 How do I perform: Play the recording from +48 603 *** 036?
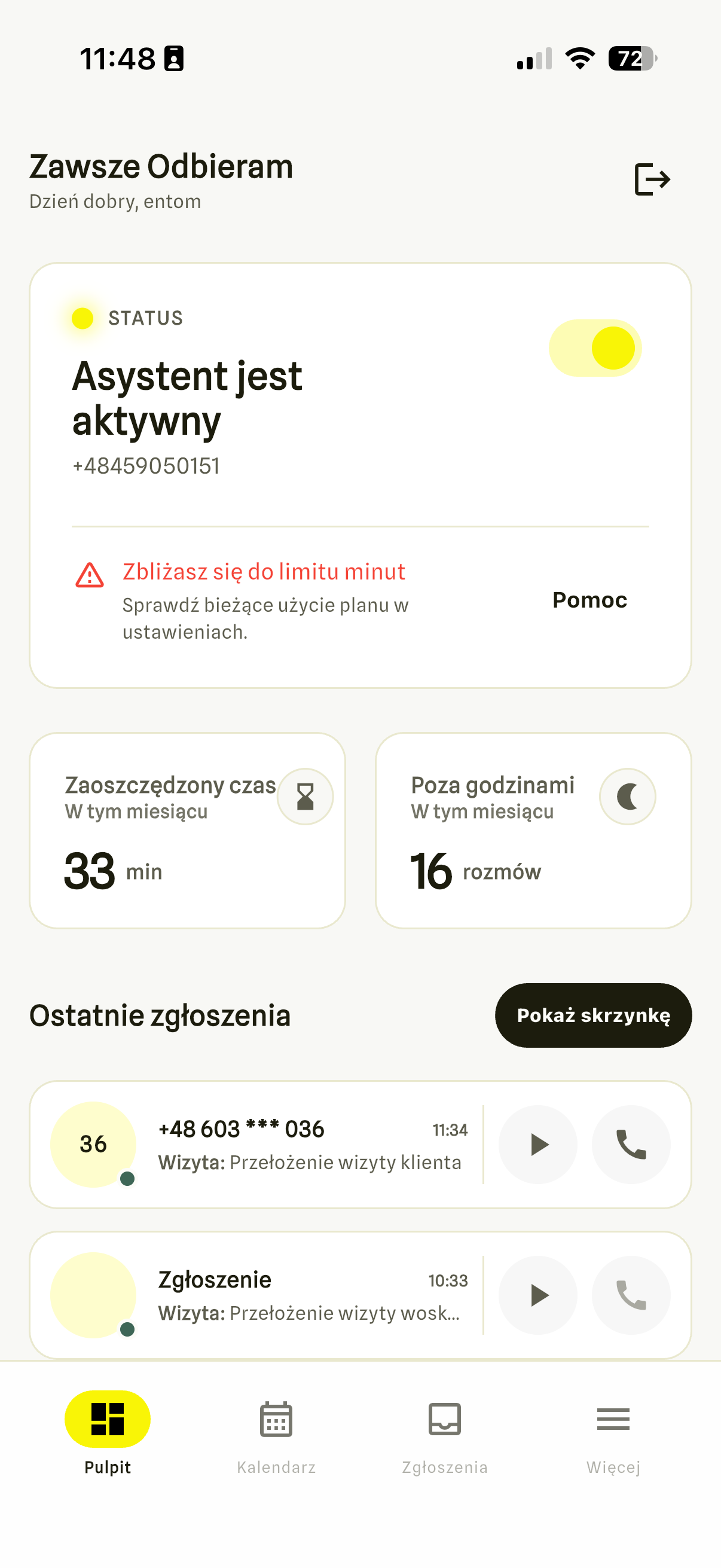click(x=537, y=1145)
